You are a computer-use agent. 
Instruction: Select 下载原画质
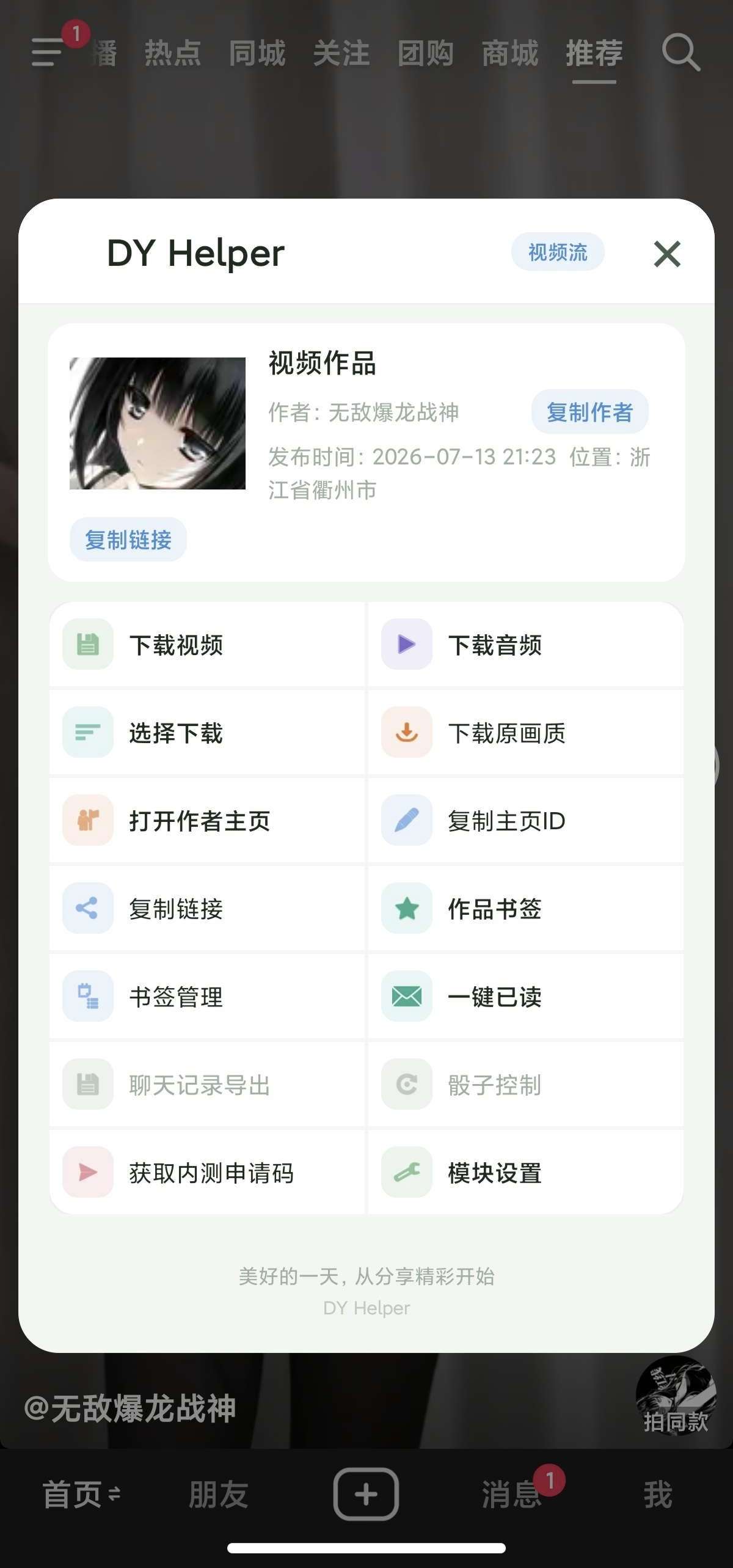pyautogui.click(x=525, y=733)
